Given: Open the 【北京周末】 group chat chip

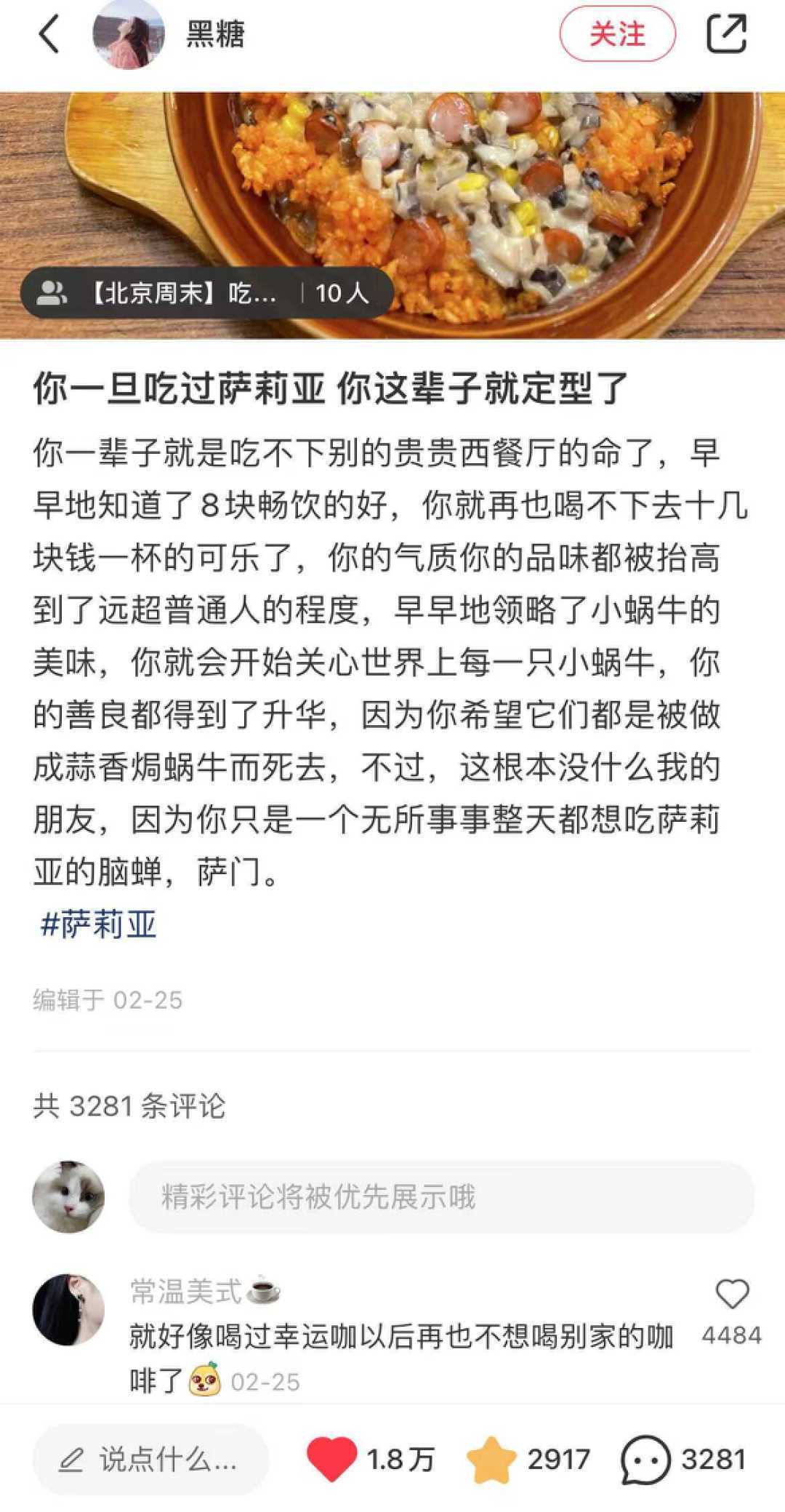Looking at the screenshot, I should [207, 293].
